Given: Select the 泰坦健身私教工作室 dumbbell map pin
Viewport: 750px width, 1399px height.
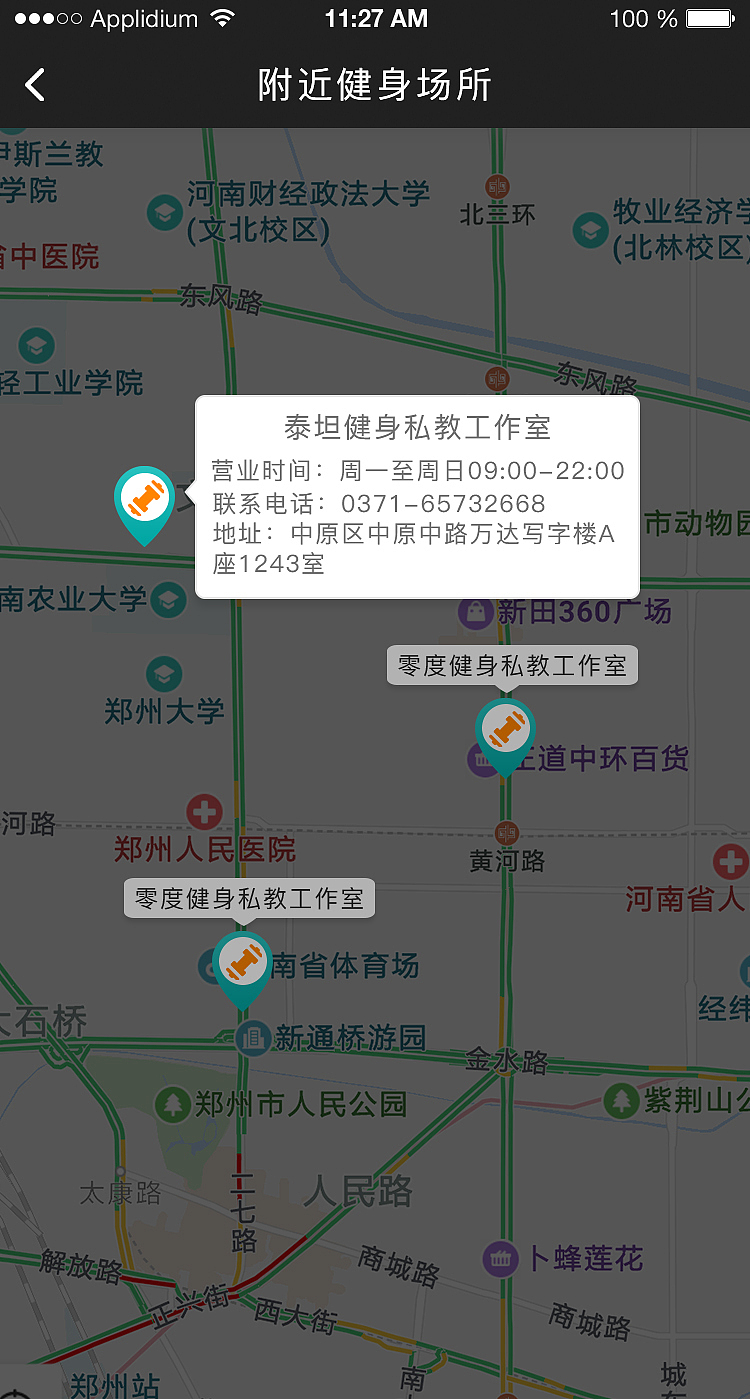Looking at the screenshot, I should [x=145, y=497].
